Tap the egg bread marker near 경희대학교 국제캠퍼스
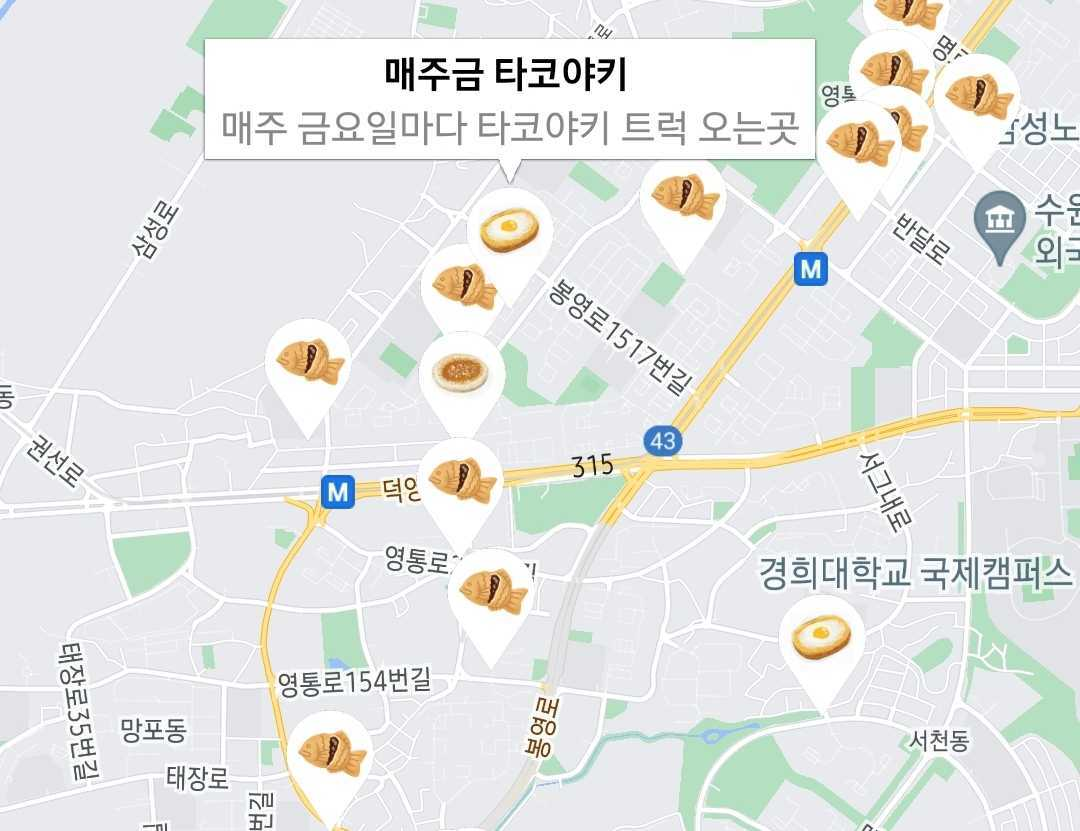The height and width of the screenshot is (831, 1080). [822, 637]
